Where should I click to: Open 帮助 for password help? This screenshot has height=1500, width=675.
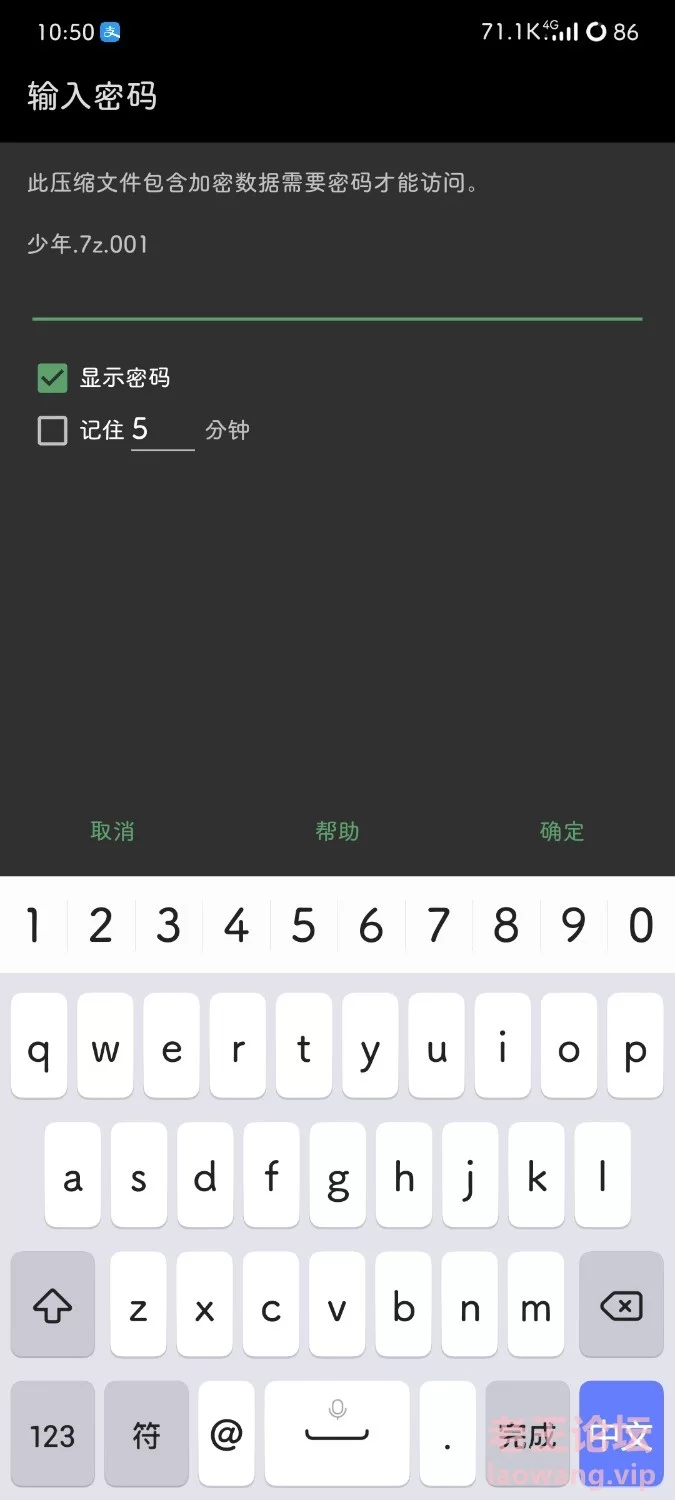[x=337, y=831]
